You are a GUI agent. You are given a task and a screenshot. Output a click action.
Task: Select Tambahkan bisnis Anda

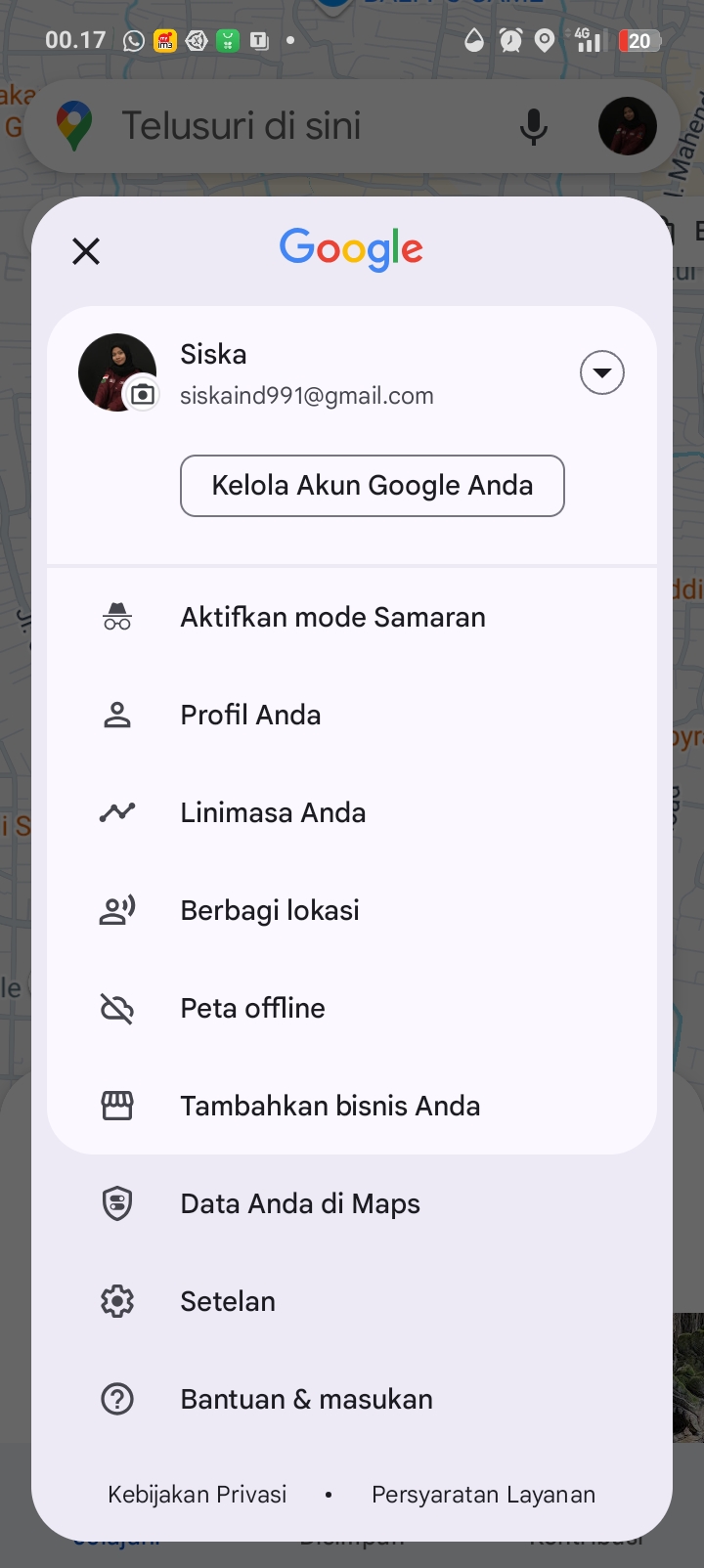click(x=352, y=1106)
